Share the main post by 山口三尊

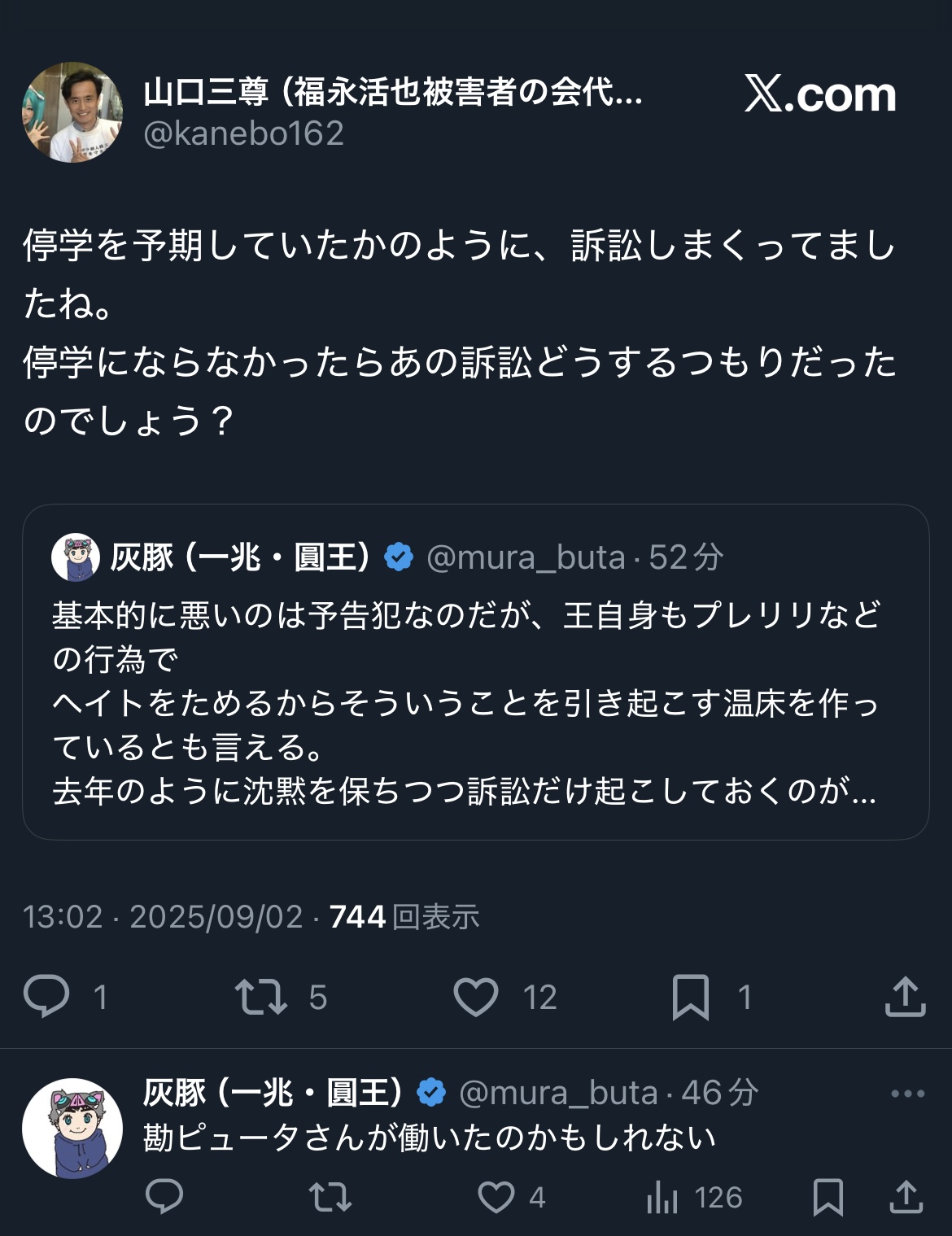point(905,996)
